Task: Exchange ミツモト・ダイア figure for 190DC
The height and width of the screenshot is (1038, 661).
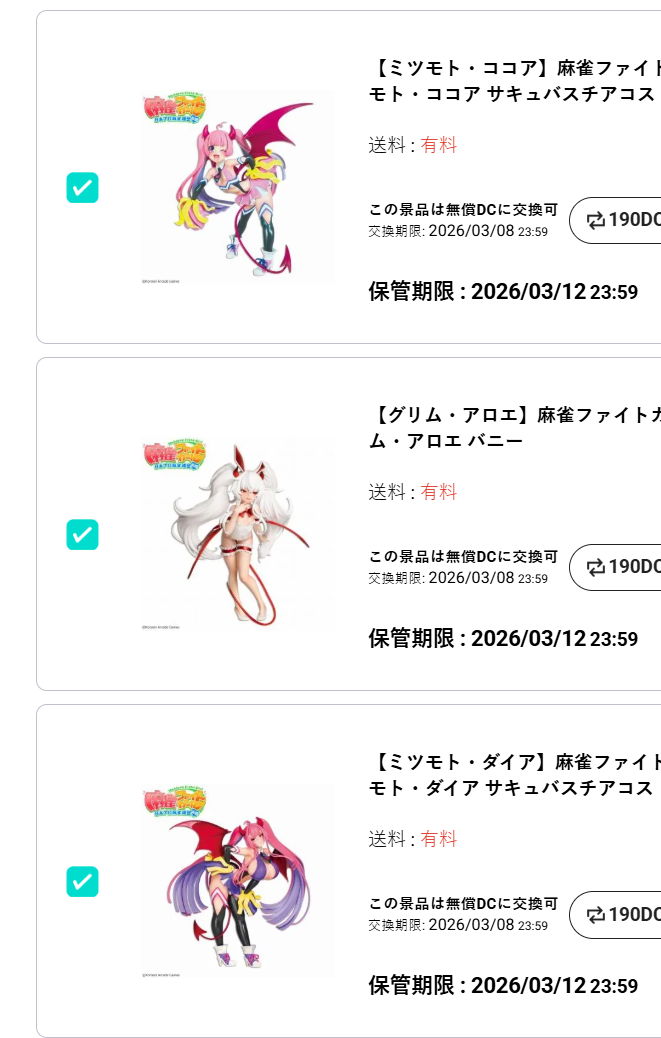Action: coord(620,914)
